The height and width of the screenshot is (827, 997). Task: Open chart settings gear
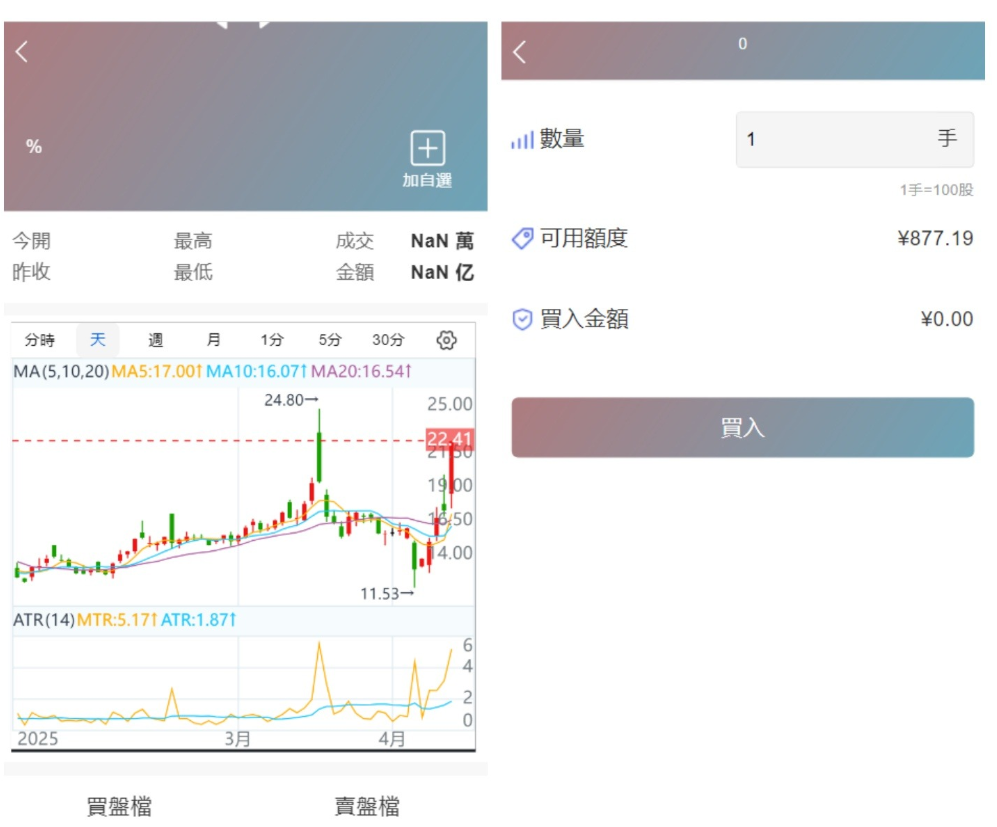click(x=447, y=340)
